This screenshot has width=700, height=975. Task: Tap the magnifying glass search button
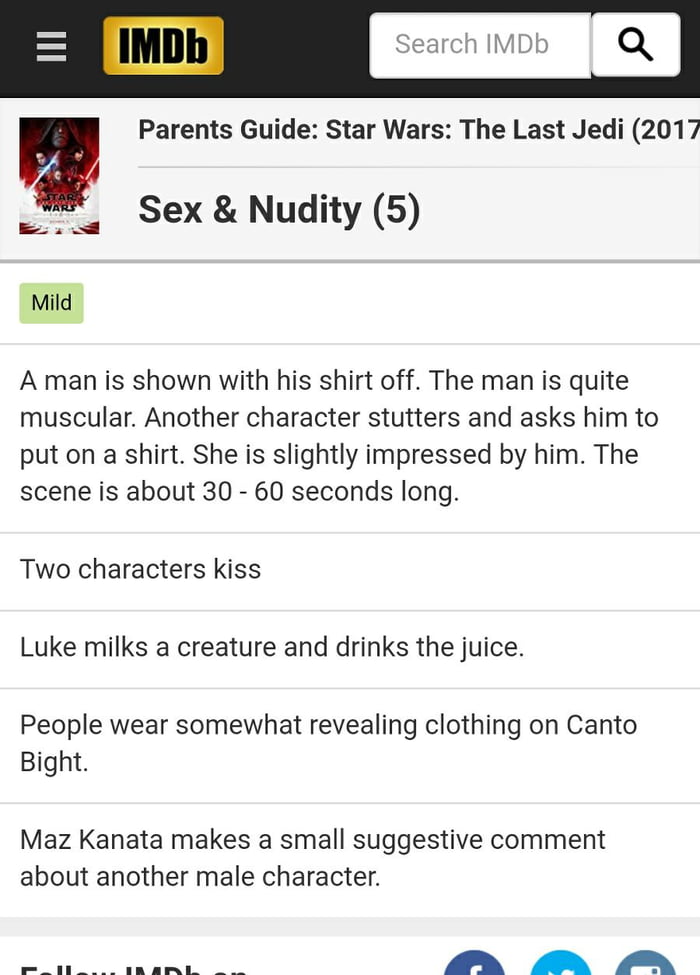point(635,45)
